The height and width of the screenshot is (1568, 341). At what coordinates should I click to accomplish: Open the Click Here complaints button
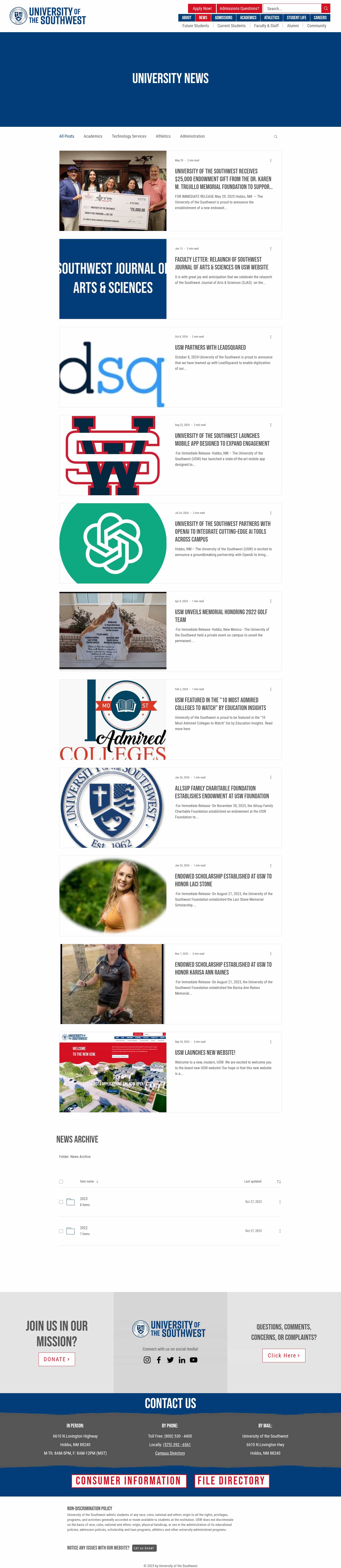point(284,1356)
